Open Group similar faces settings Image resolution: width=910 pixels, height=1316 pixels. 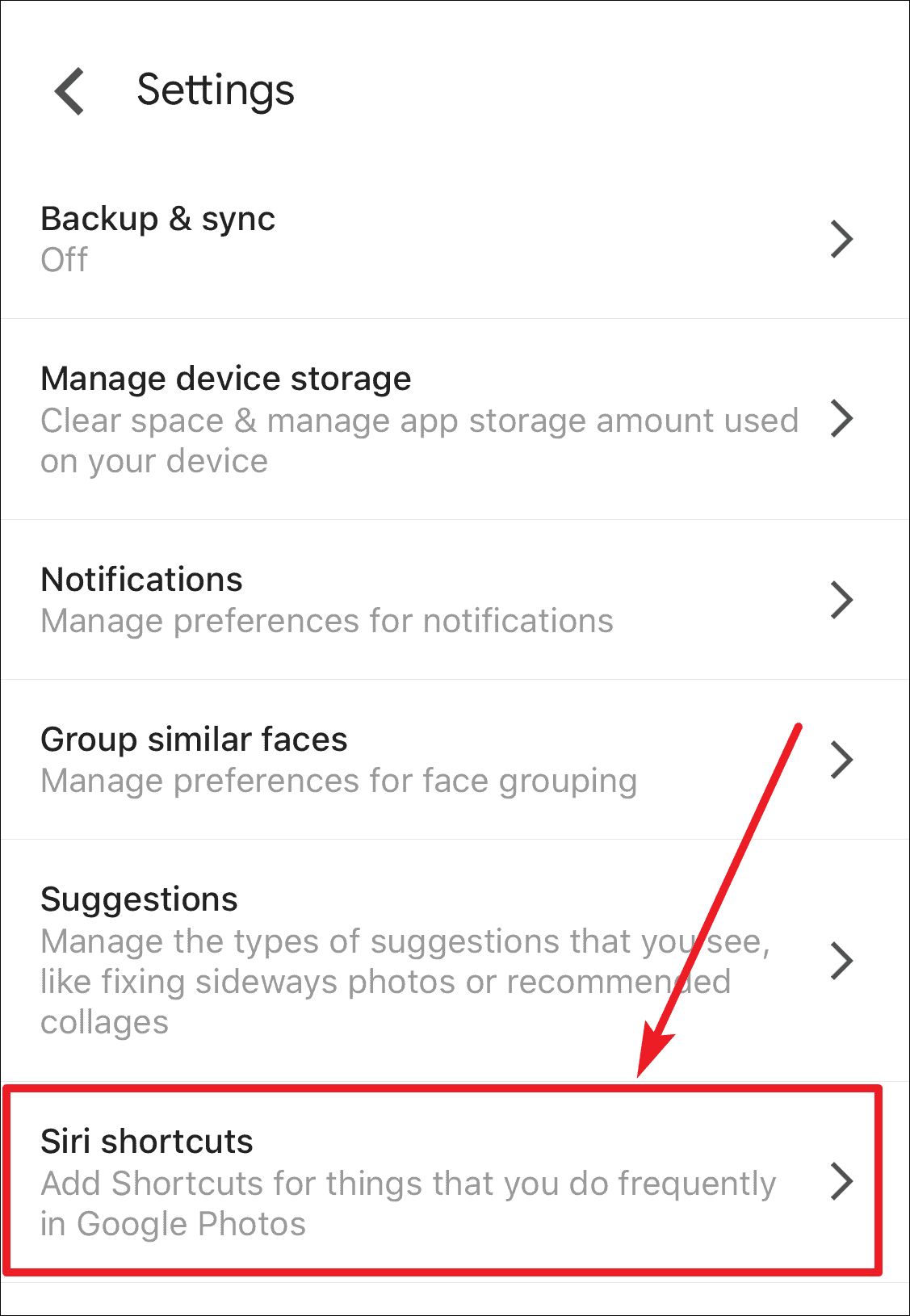pyautogui.click(x=436, y=760)
